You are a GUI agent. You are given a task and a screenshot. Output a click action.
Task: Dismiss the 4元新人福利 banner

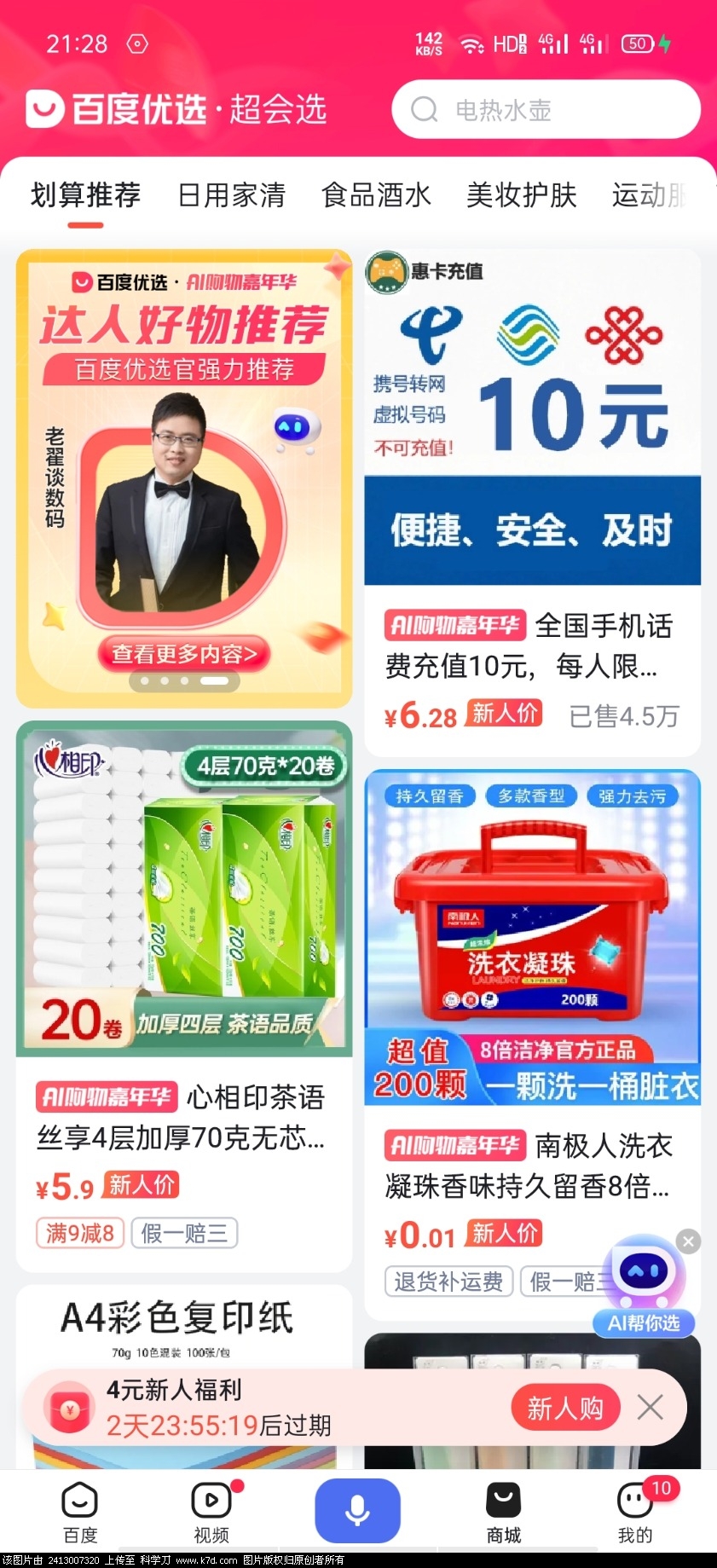click(651, 1408)
